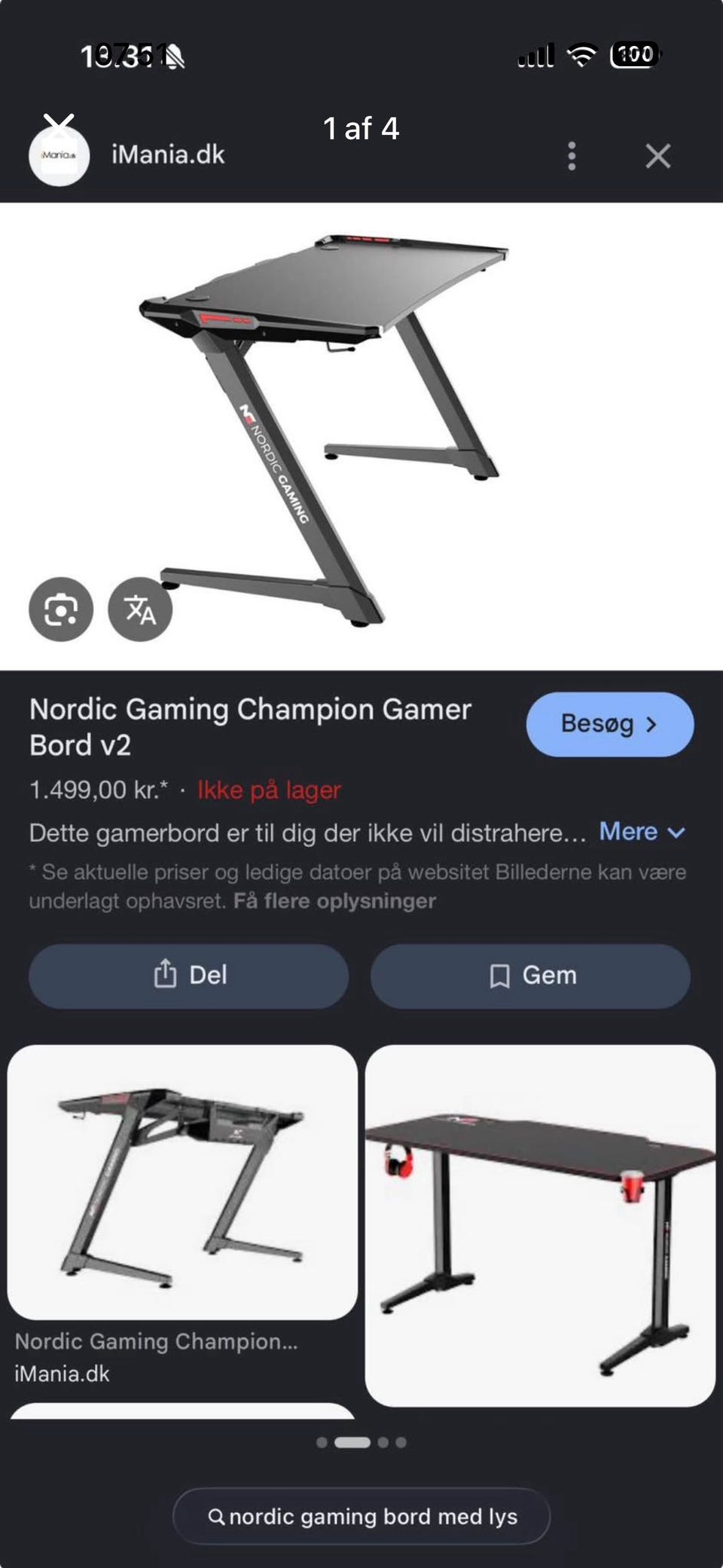Search this image with Lens
This screenshot has width=723, height=1568.
[61, 609]
